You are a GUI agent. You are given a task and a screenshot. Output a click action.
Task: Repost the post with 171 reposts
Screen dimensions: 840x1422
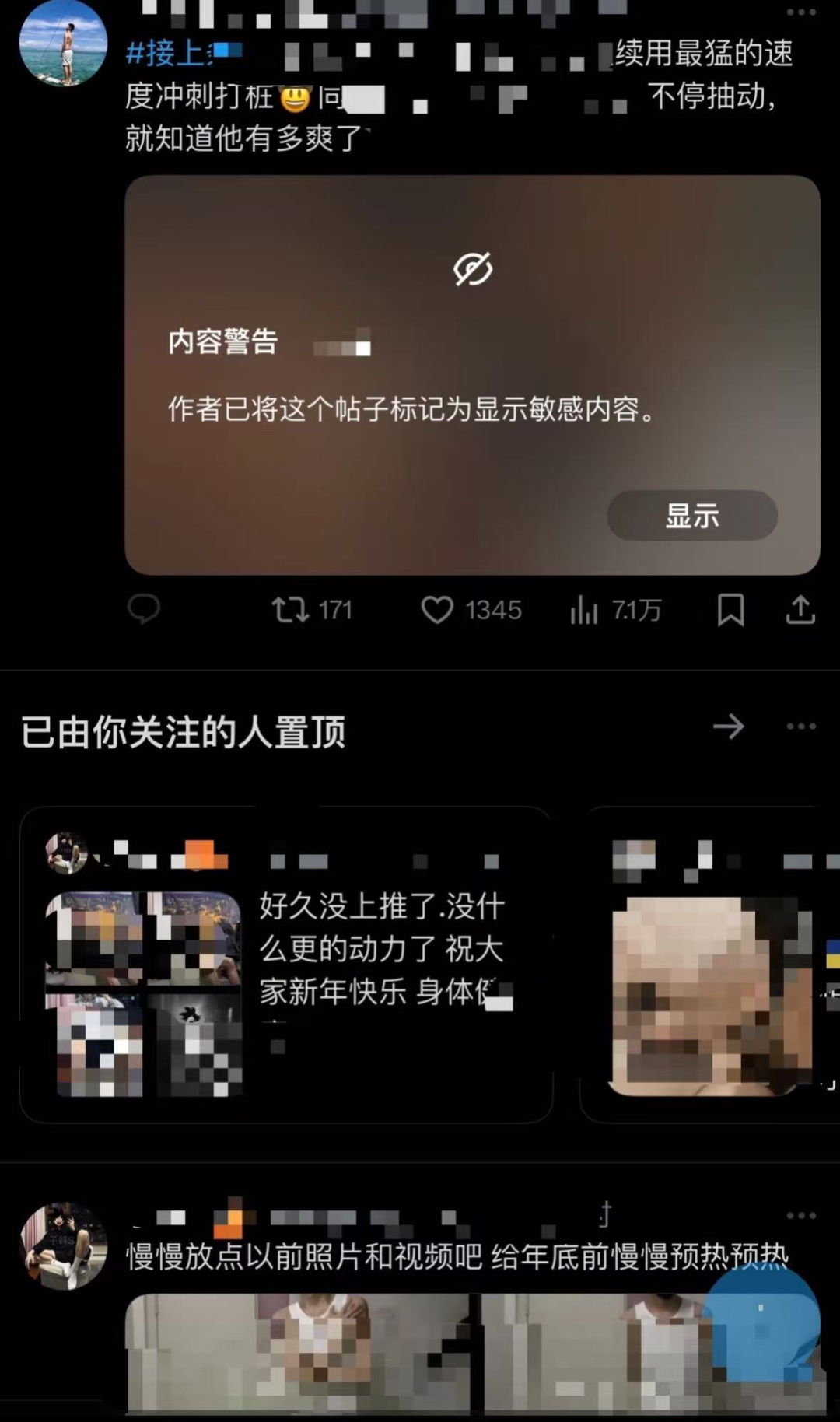point(291,610)
